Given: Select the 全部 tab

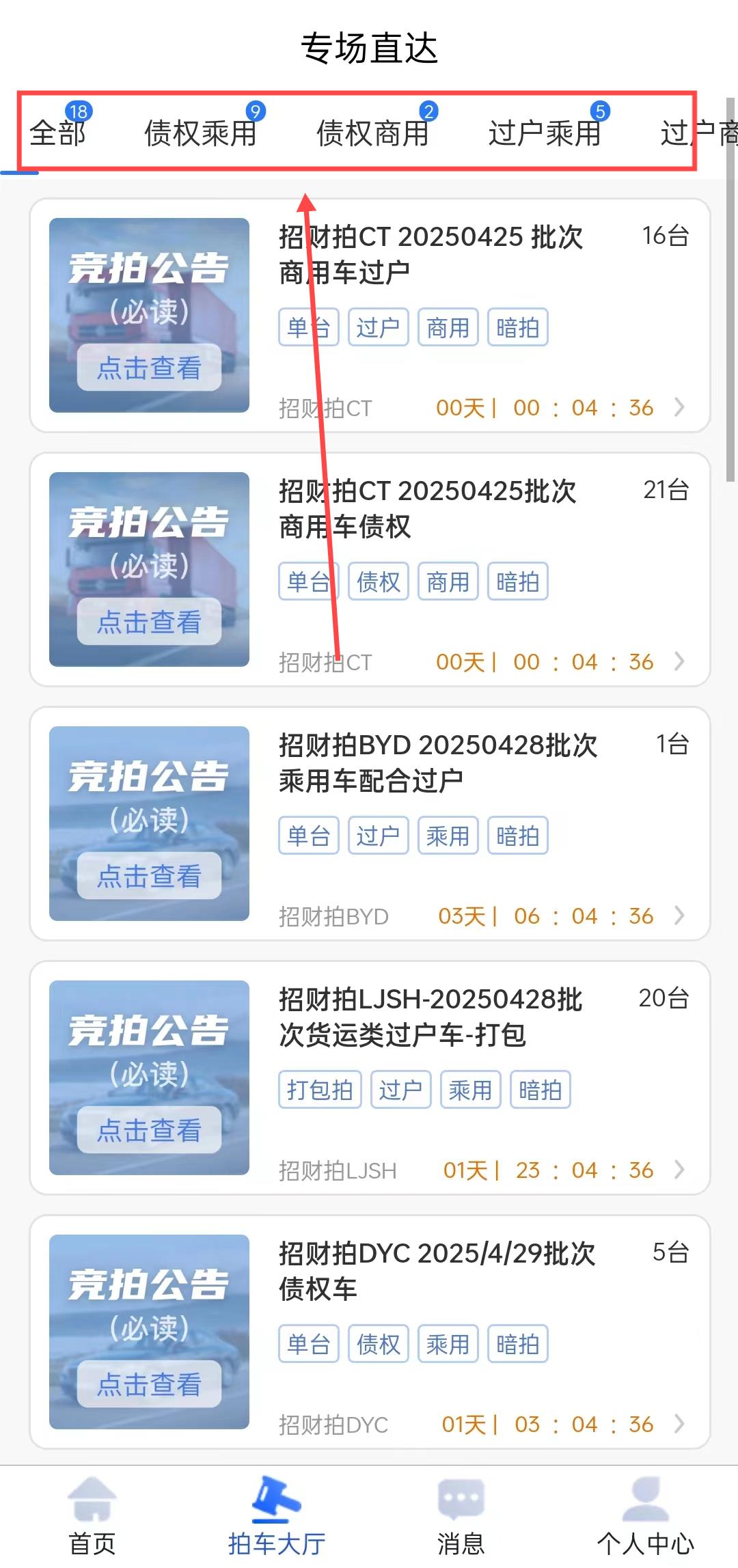Looking at the screenshot, I should tap(58, 132).
